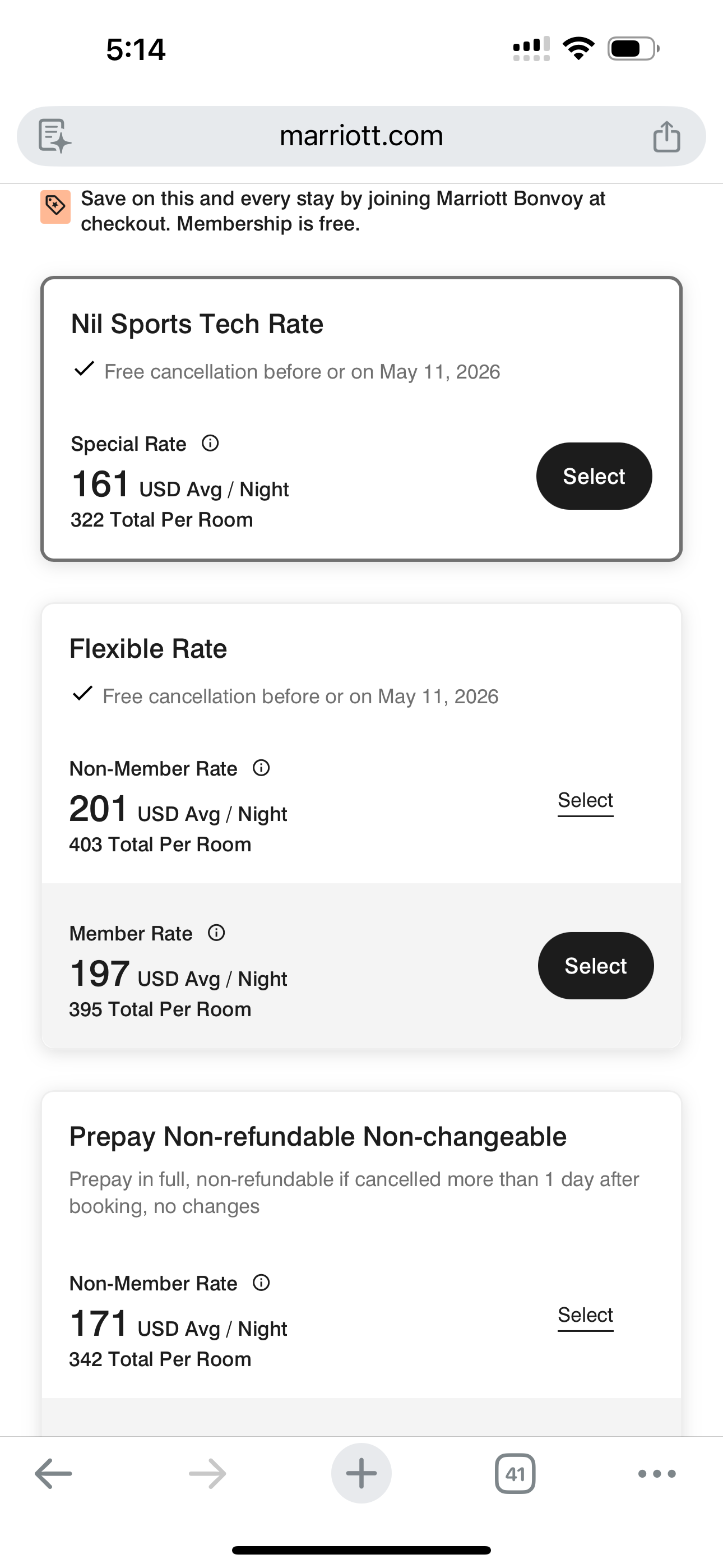Open the tab switcher showing 41 tabs

tap(516, 1473)
